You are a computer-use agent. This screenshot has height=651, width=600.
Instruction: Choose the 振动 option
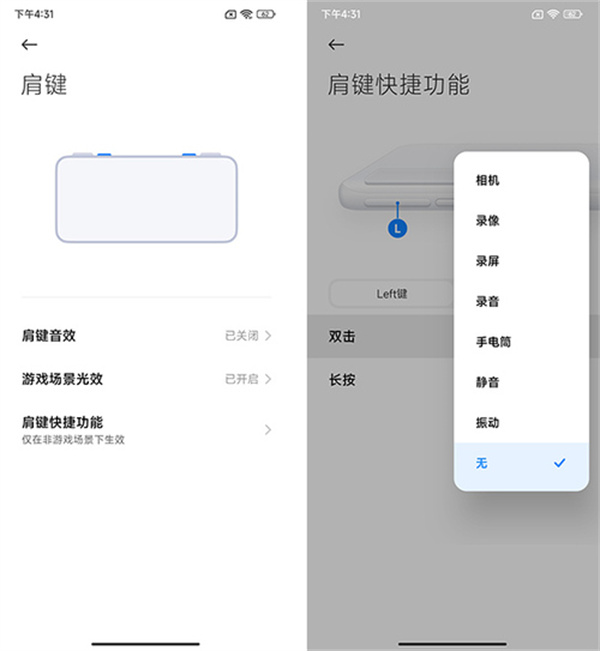pos(520,423)
